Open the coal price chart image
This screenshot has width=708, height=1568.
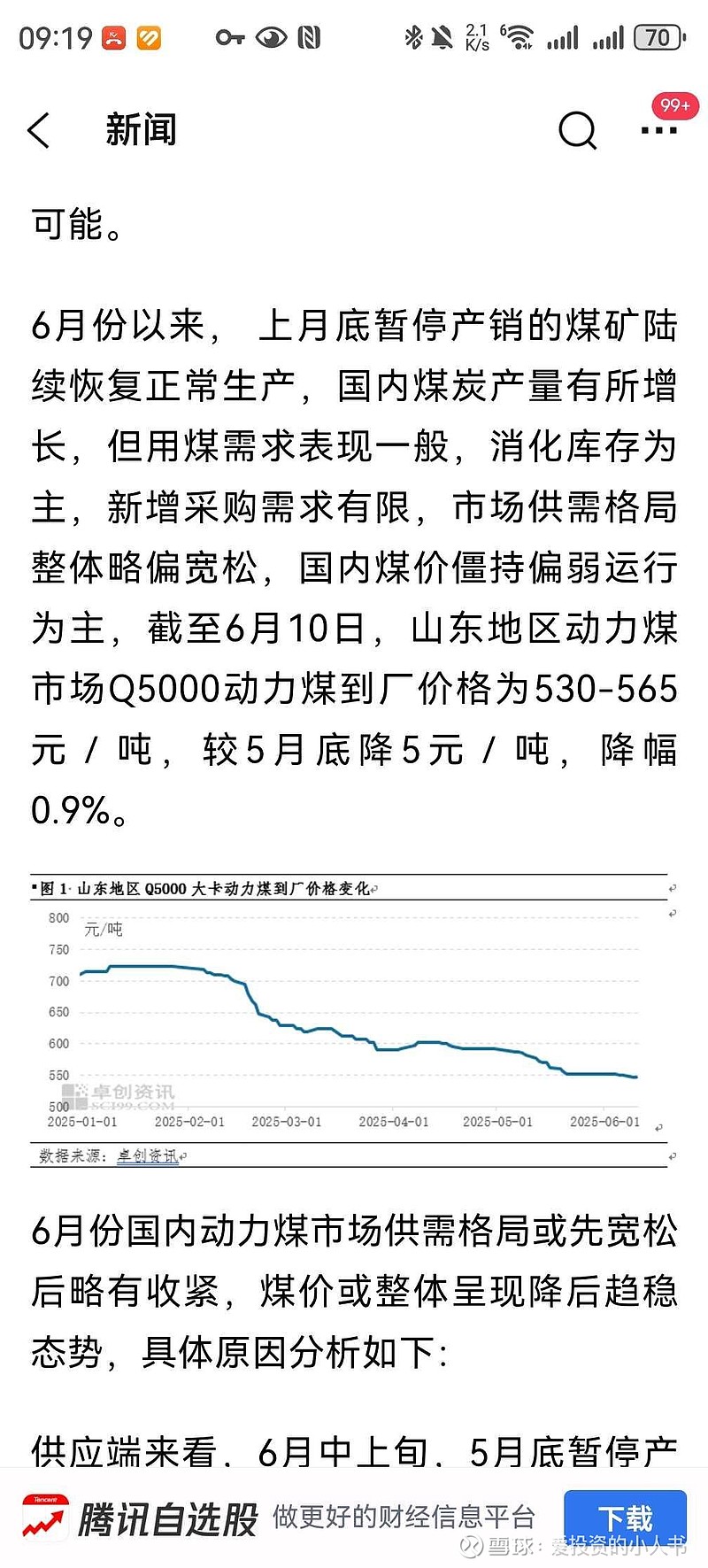pos(353,1021)
